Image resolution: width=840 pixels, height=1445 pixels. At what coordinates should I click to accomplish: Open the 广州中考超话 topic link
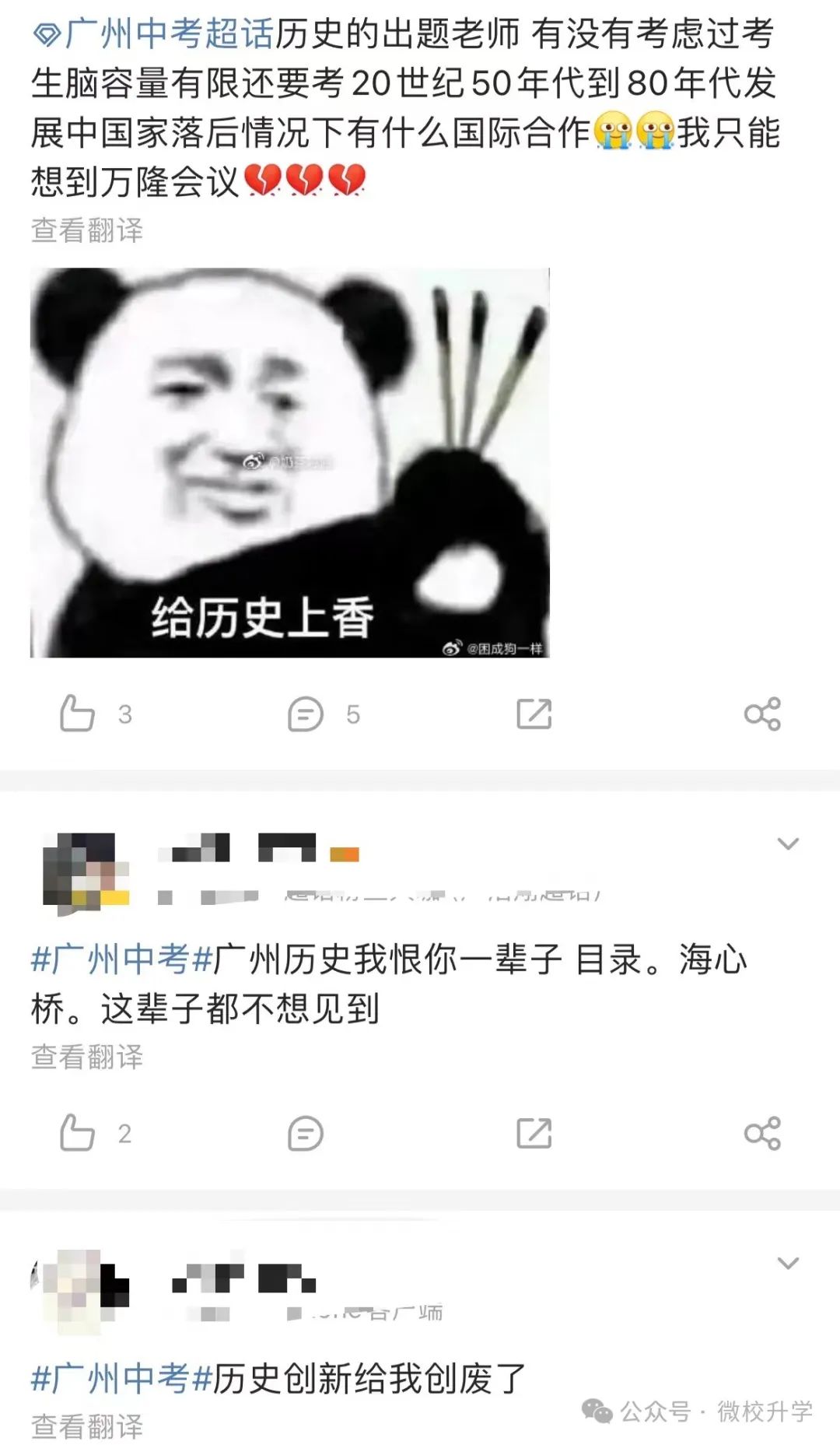(x=153, y=33)
